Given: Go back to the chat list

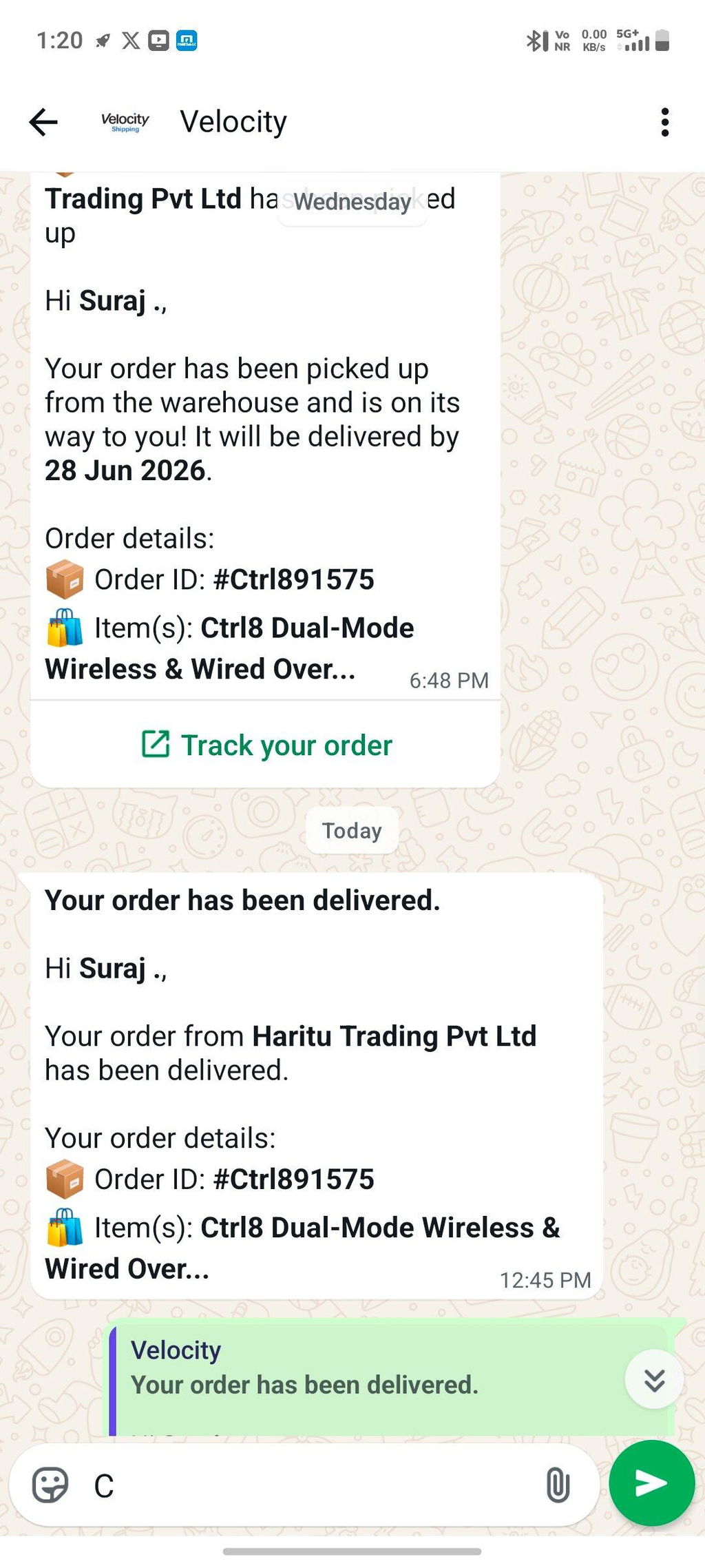Looking at the screenshot, I should [43, 123].
